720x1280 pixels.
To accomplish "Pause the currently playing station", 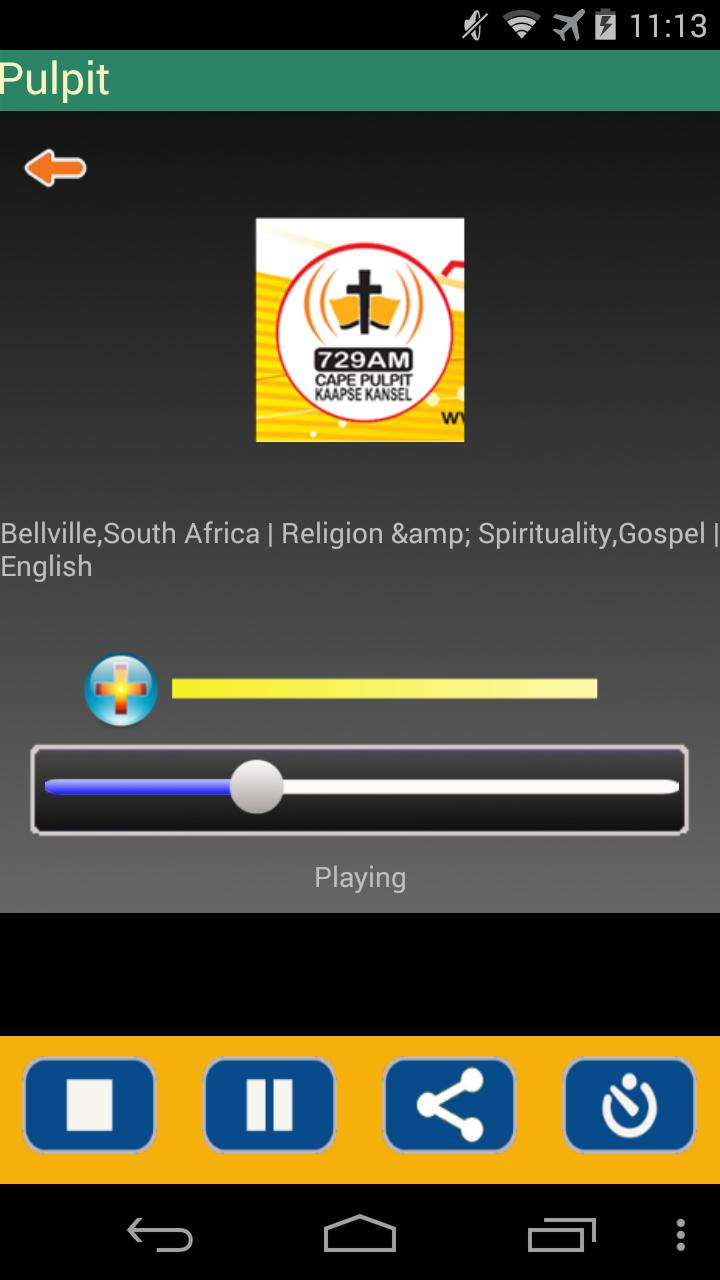I will 268,1105.
